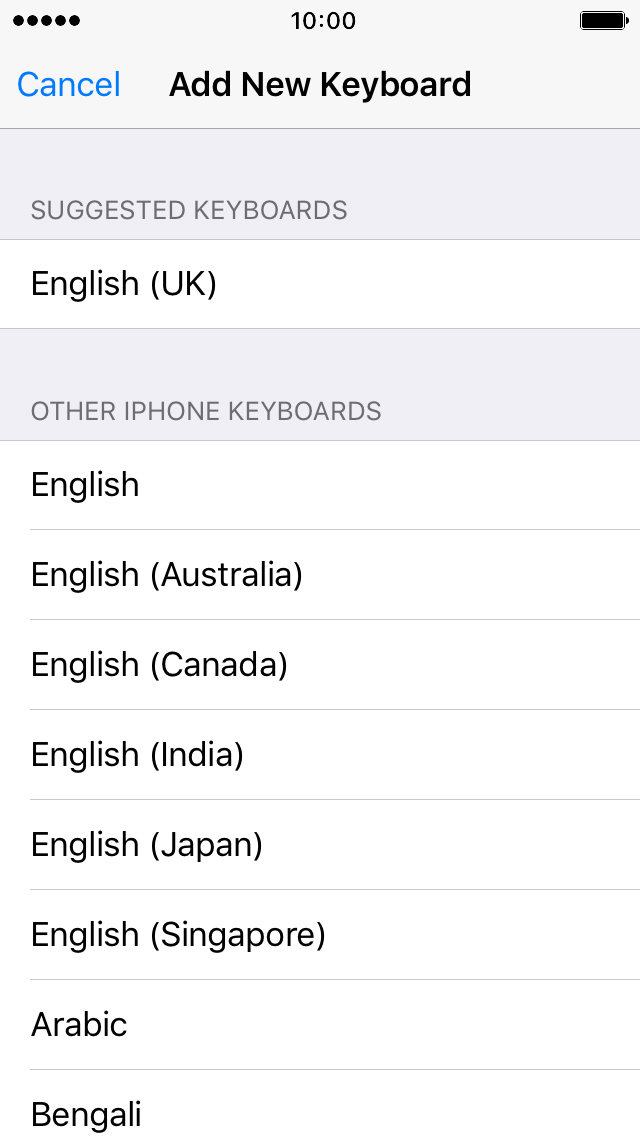Cancel adding a new keyboard

(x=69, y=85)
